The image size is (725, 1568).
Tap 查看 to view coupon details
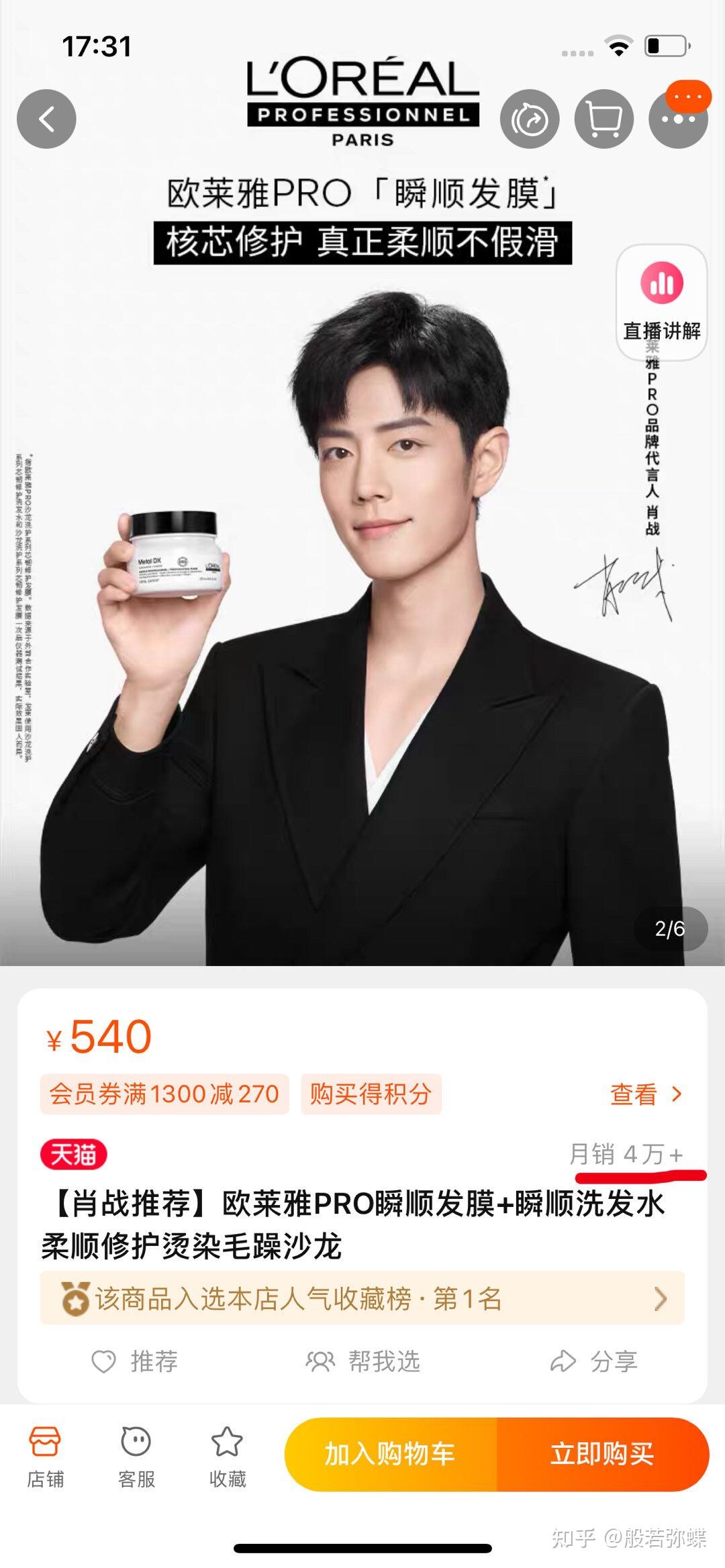(x=644, y=1094)
